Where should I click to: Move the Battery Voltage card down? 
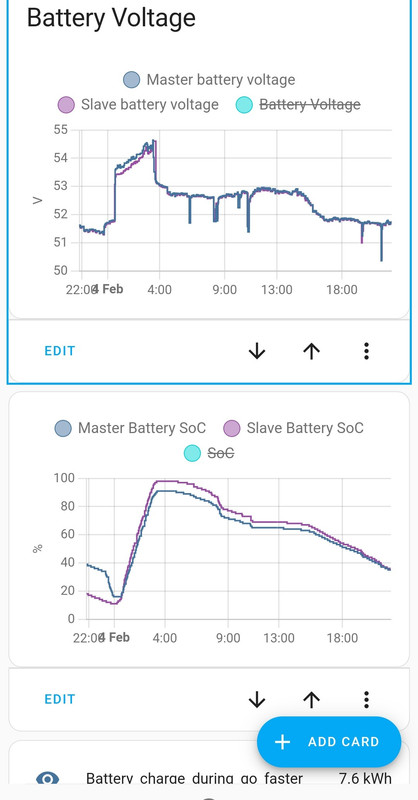click(x=257, y=351)
